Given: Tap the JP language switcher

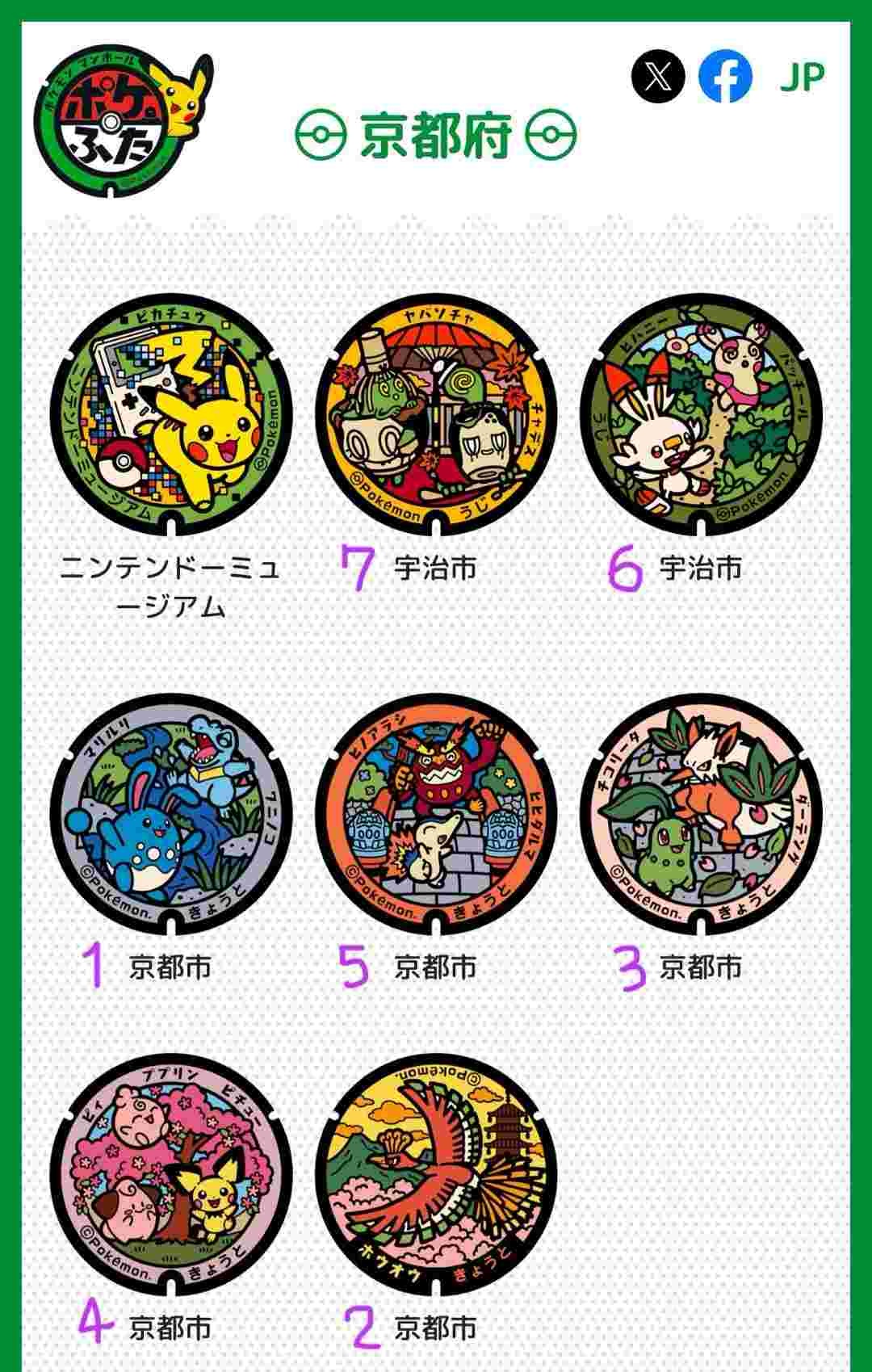Looking at the screenshot, I should click(x=802, y=77).
